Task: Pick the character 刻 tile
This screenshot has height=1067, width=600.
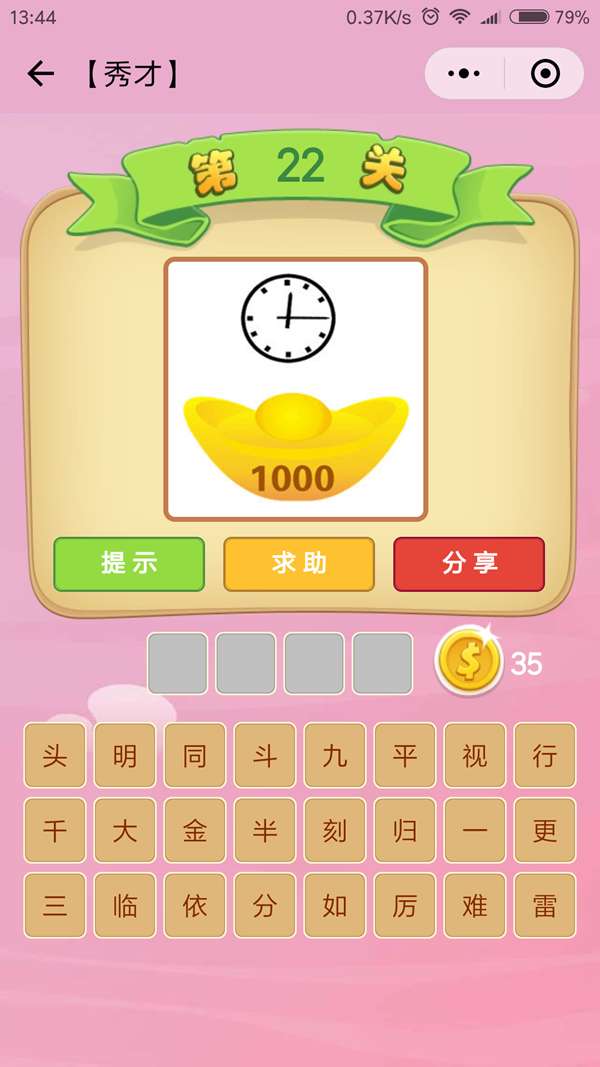Action: click(x=335, y=831)
